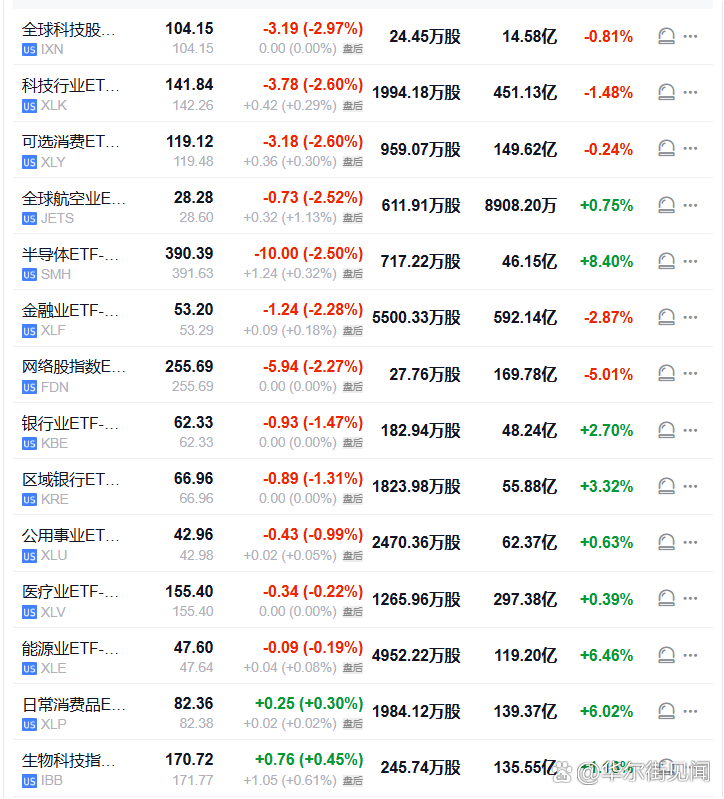Toggle the US market badge on the IXN row
Screen dimensions: 724x799
pos(29,49)
